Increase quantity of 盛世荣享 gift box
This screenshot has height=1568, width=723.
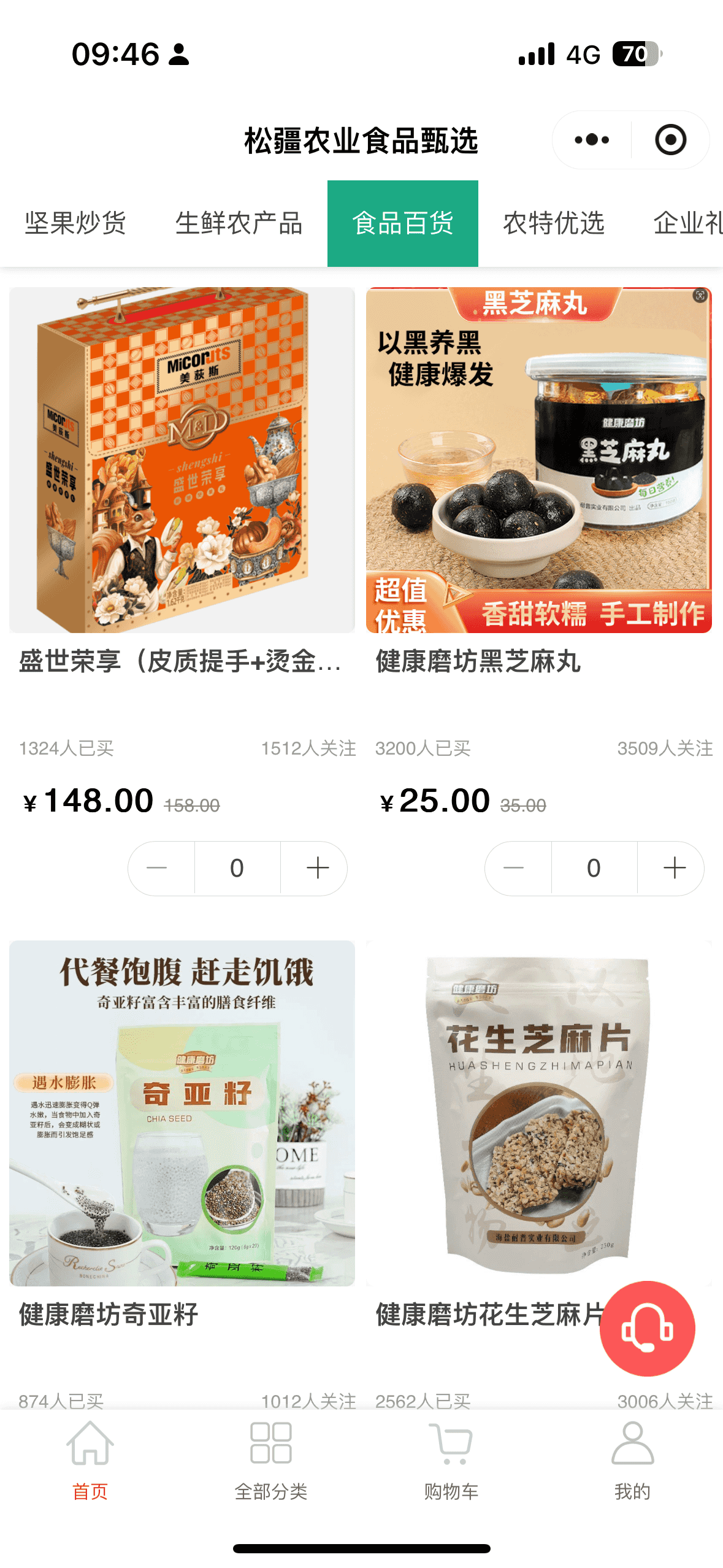coord(317,868)
